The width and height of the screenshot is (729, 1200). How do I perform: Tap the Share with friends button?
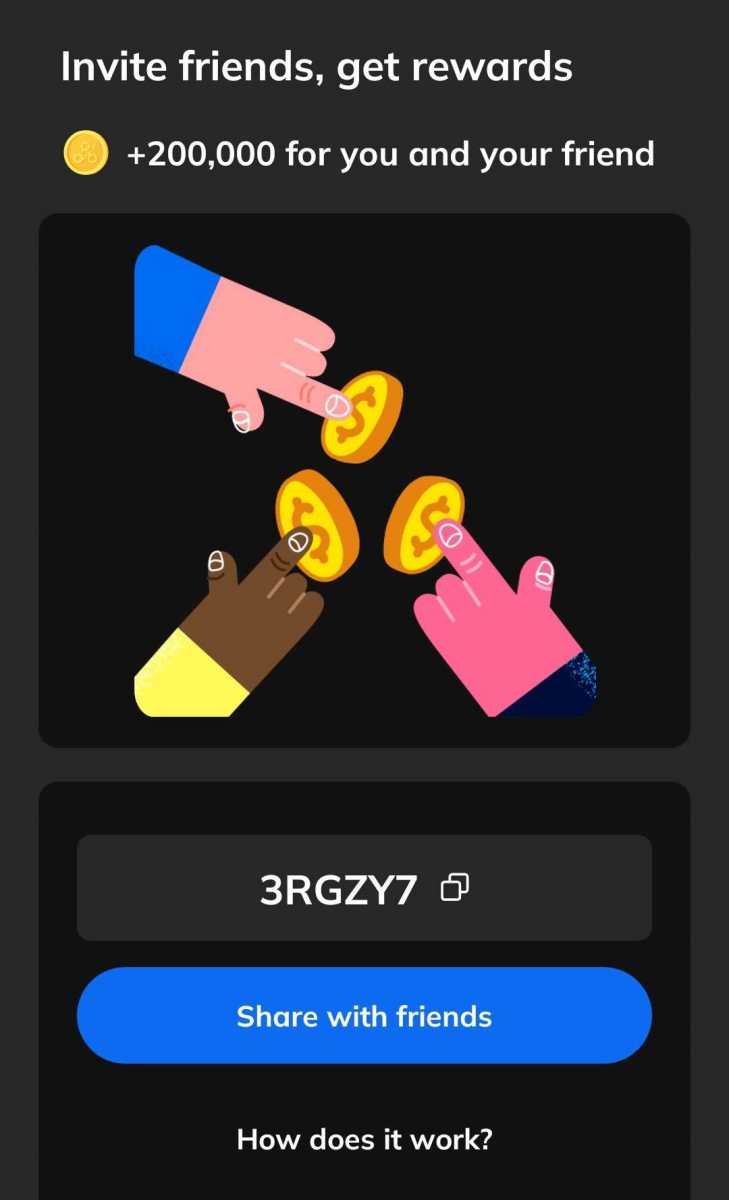(364, 1016)
